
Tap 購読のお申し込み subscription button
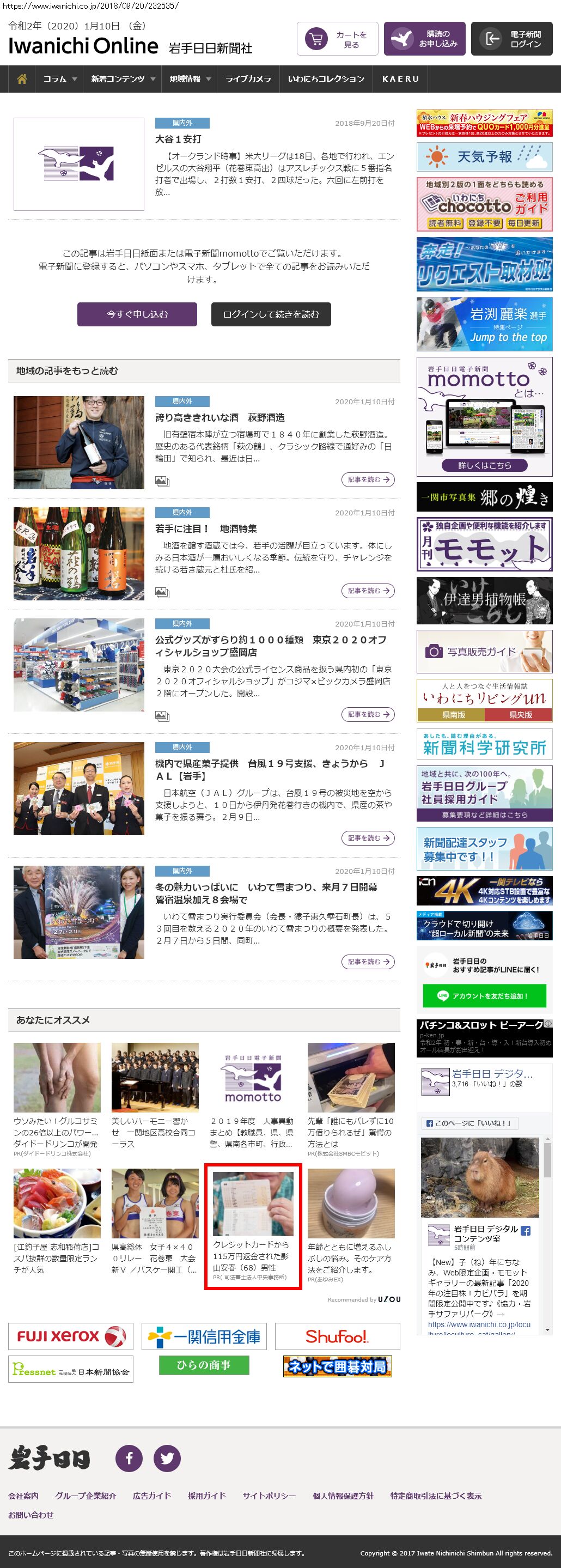(425, 39)
